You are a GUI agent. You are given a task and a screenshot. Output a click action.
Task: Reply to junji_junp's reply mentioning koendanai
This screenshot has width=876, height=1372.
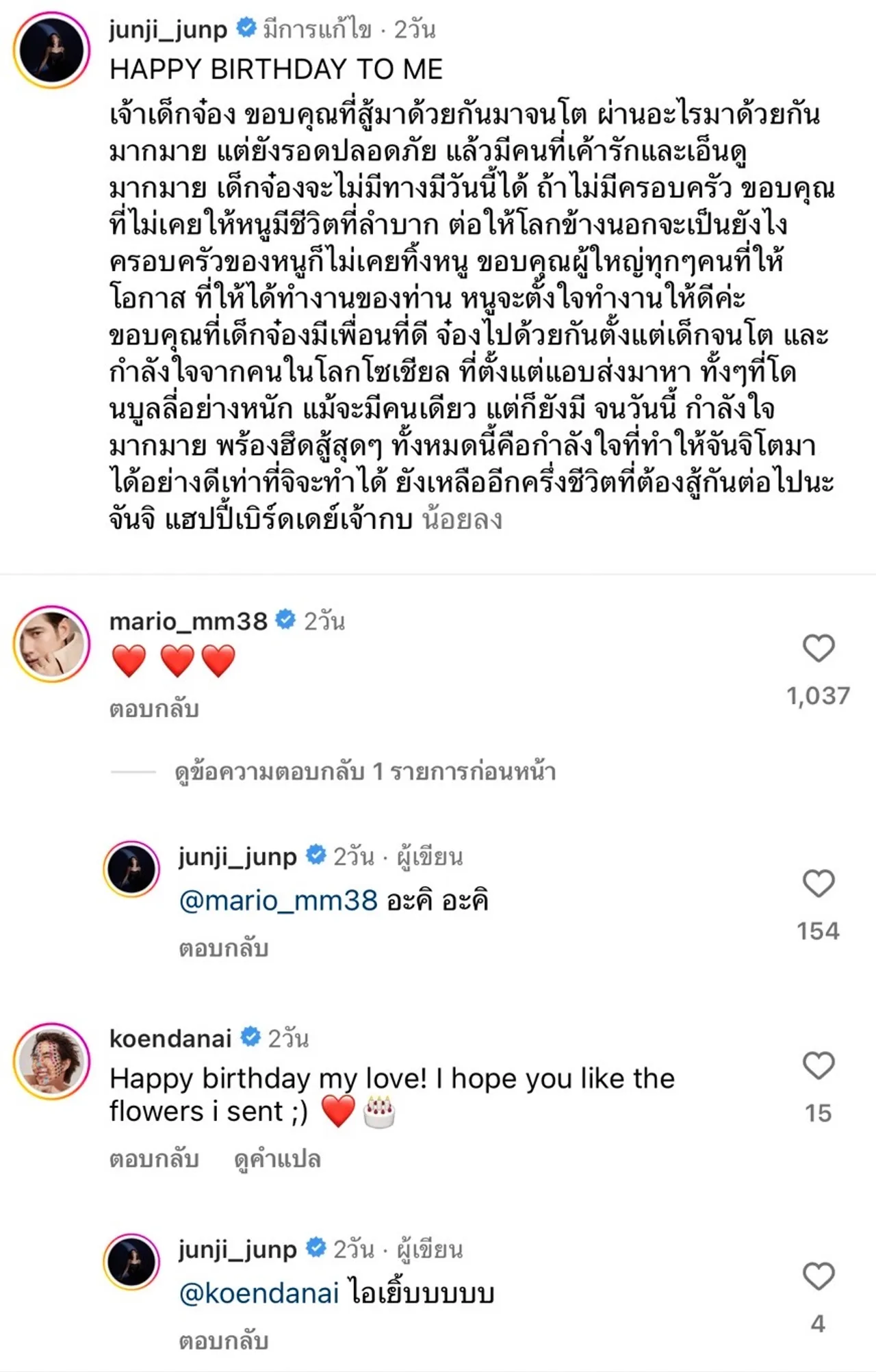[x=223, y=1341]
